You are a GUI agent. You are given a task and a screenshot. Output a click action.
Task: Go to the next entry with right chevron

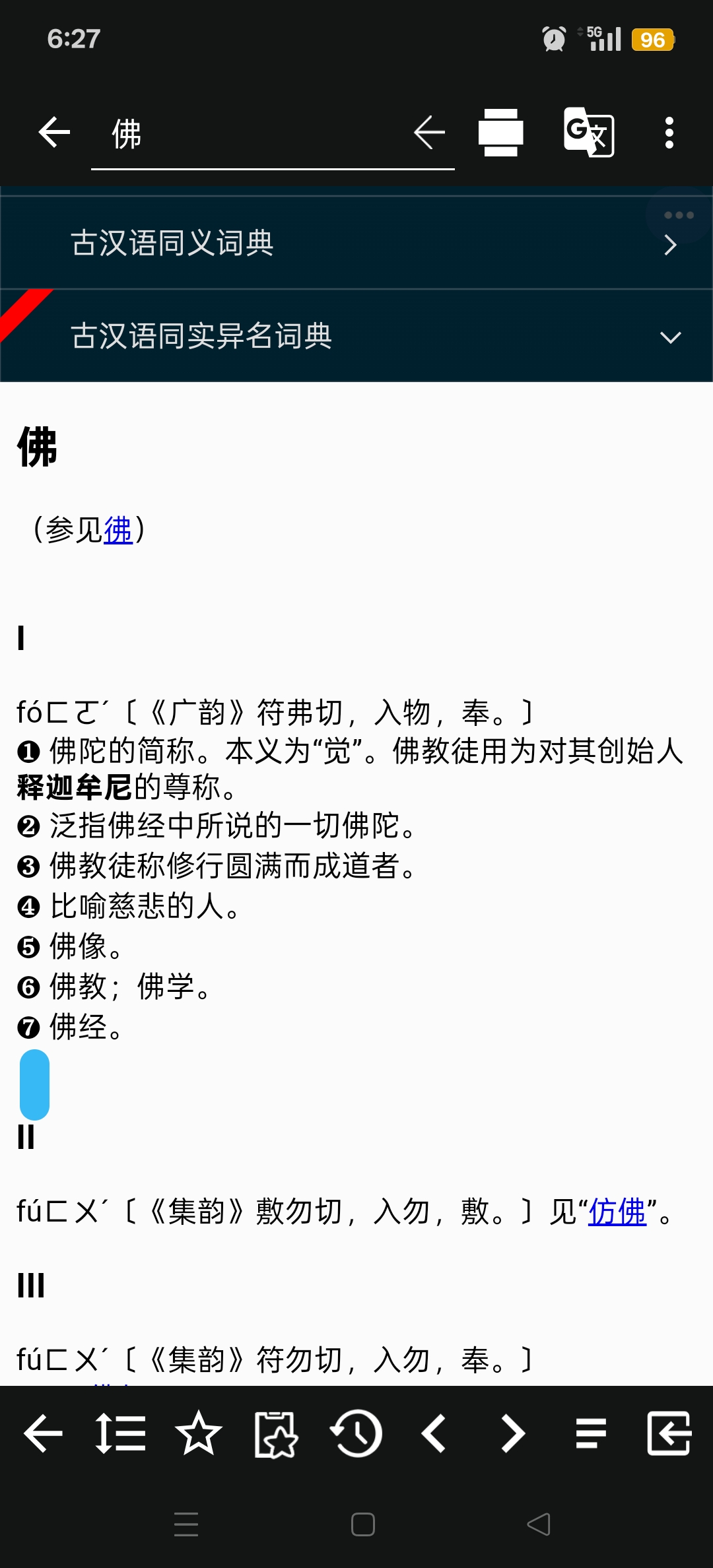click(x=513, y=1433)
